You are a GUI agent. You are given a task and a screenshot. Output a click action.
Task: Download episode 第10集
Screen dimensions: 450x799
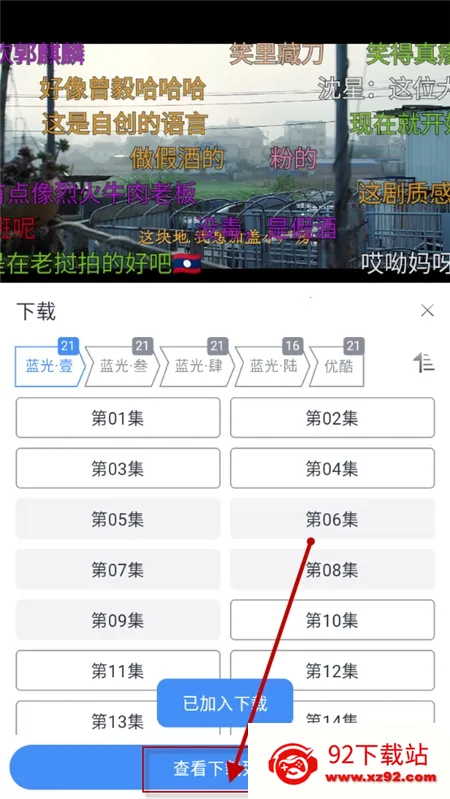tap(332, 620)
